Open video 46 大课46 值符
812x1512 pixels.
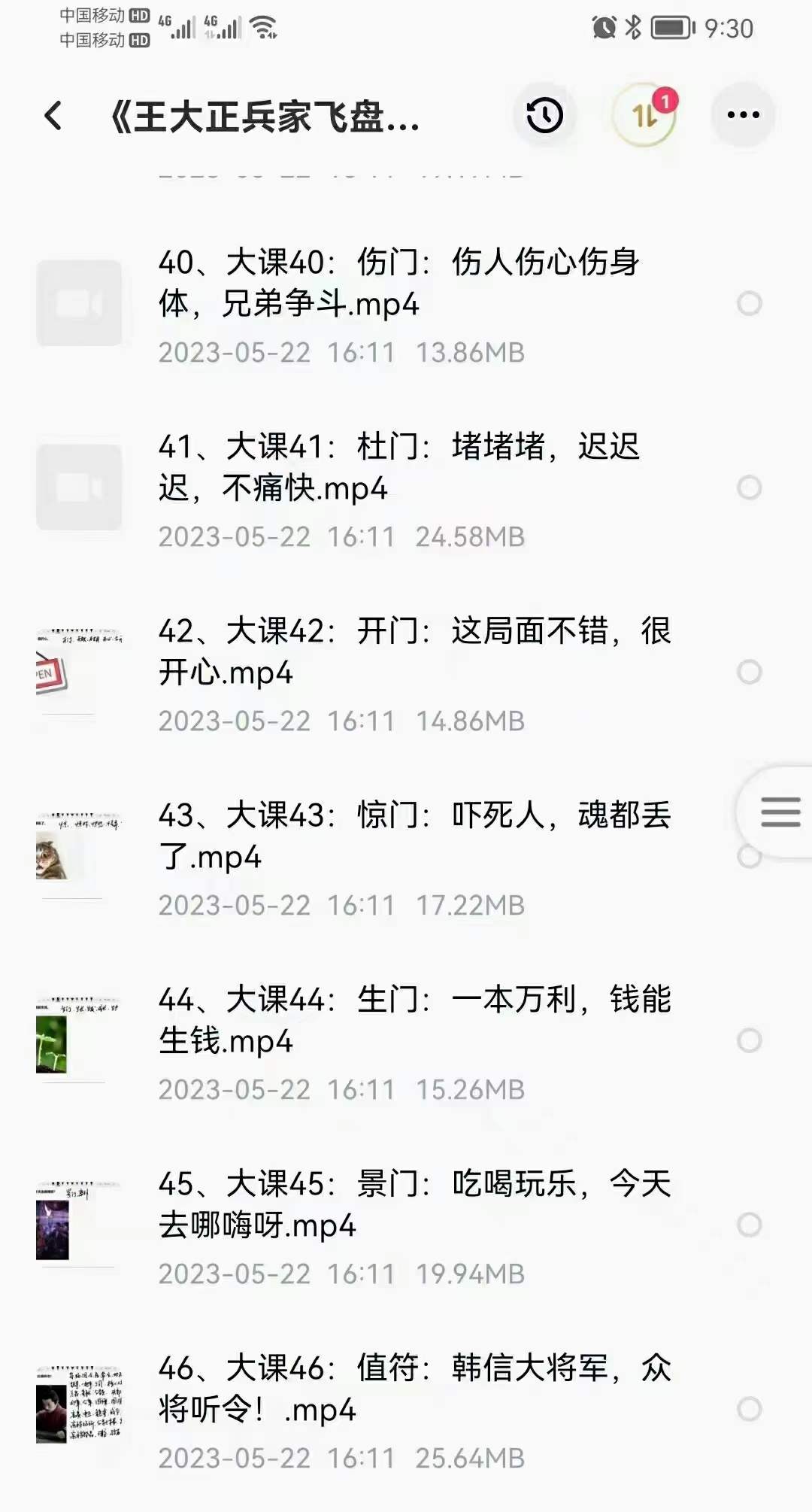click(398, 1389)
